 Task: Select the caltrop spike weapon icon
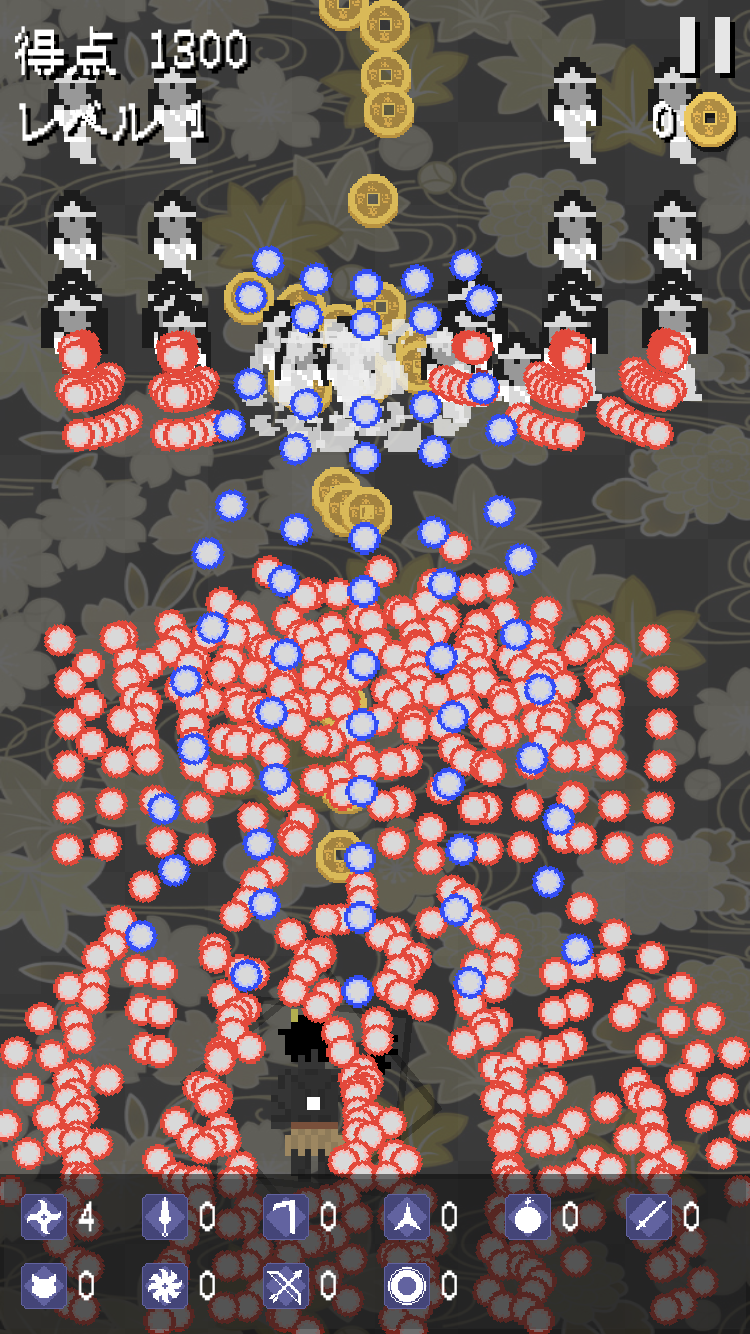click(407, 1217)
